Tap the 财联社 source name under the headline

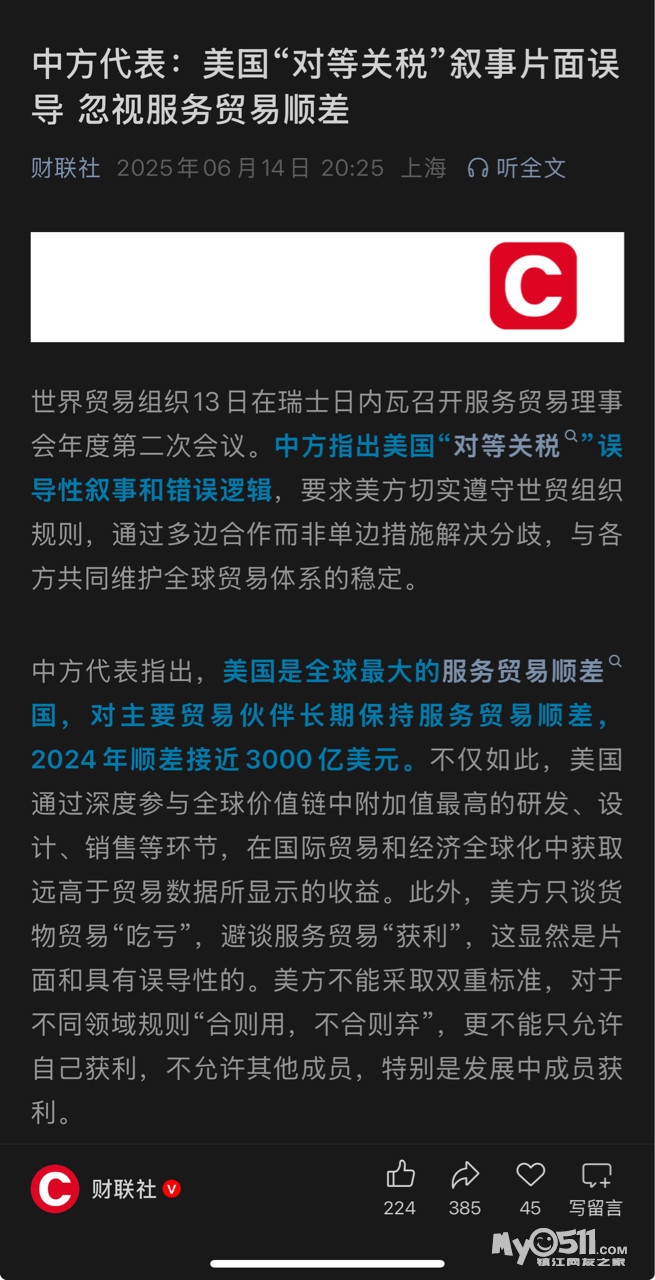(65, 168)
